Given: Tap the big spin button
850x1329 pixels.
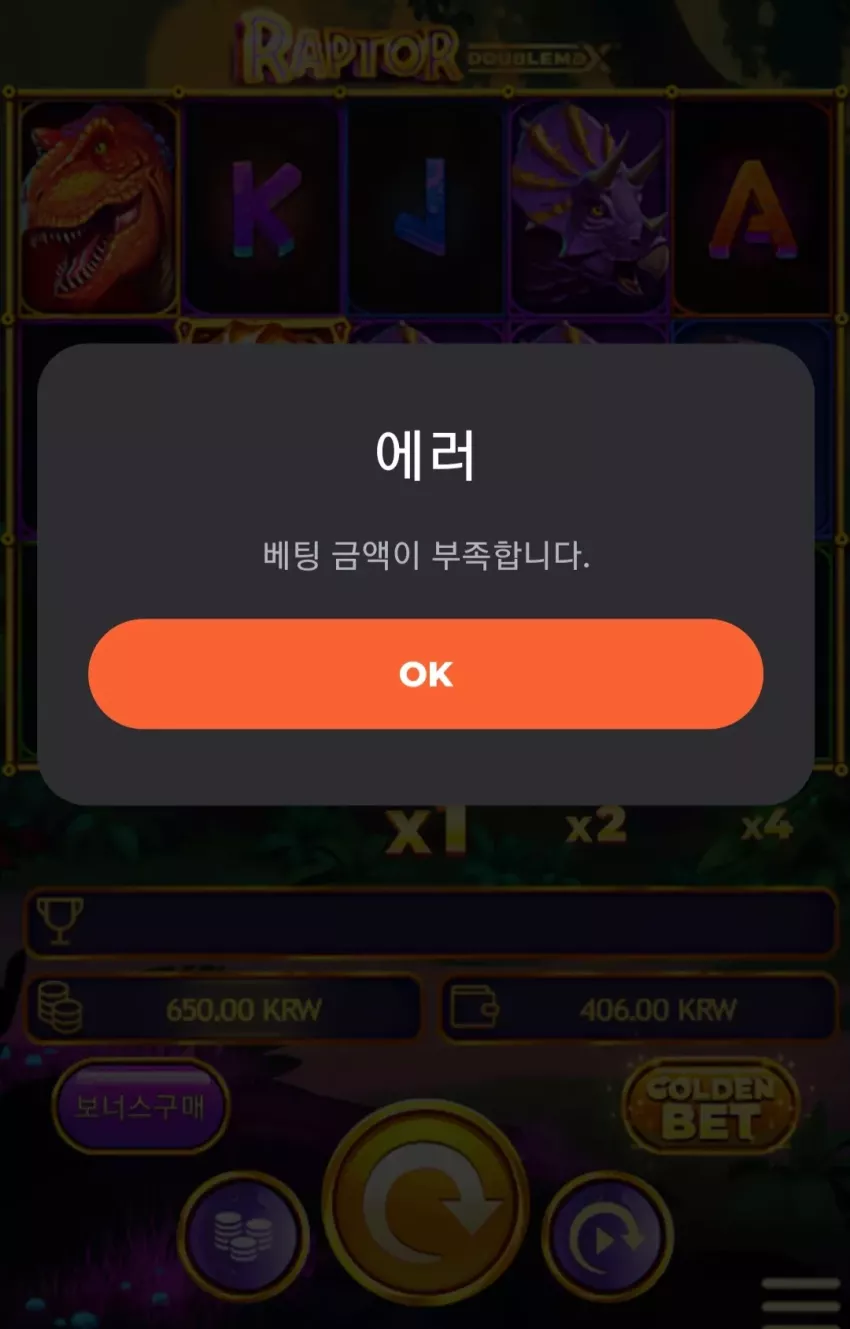Looking at the screenshot, I should 426,1204.
